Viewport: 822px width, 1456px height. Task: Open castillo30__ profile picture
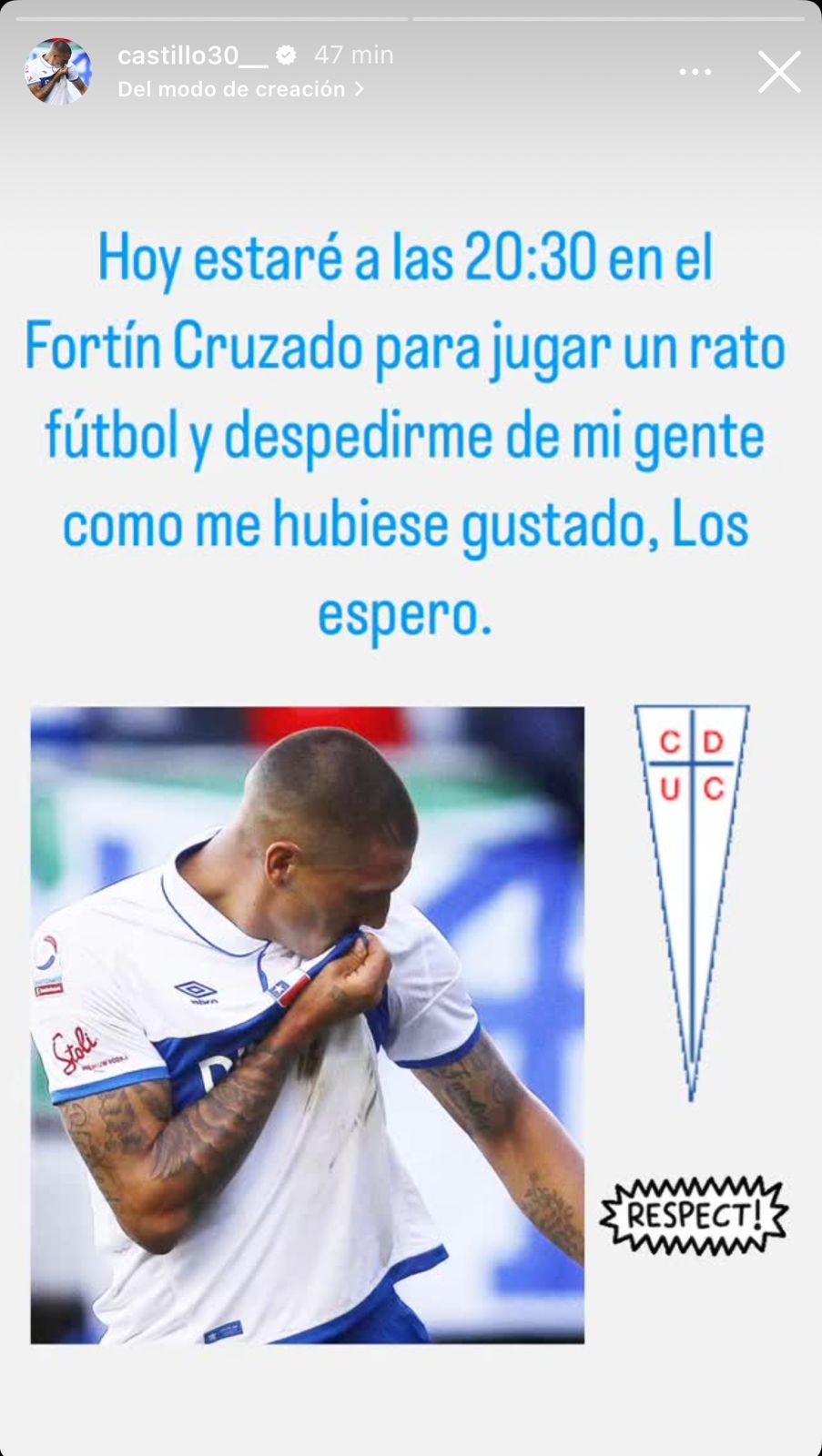coord(57,71)
